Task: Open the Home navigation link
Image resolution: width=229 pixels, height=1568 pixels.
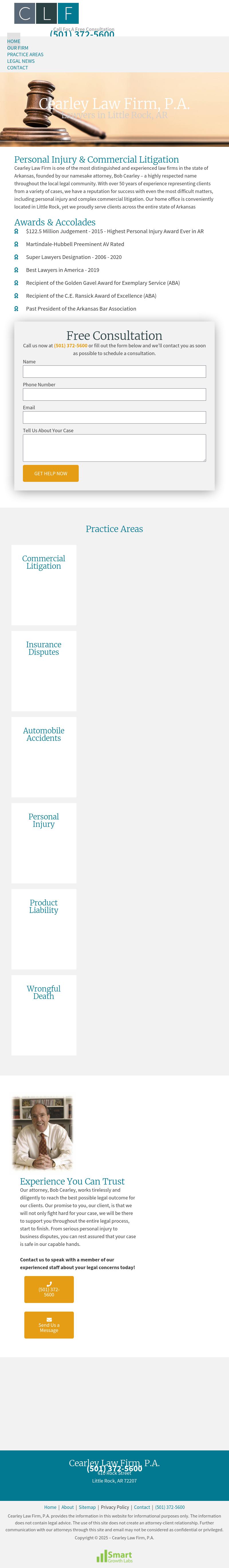Action: click(x=14, y=41)
